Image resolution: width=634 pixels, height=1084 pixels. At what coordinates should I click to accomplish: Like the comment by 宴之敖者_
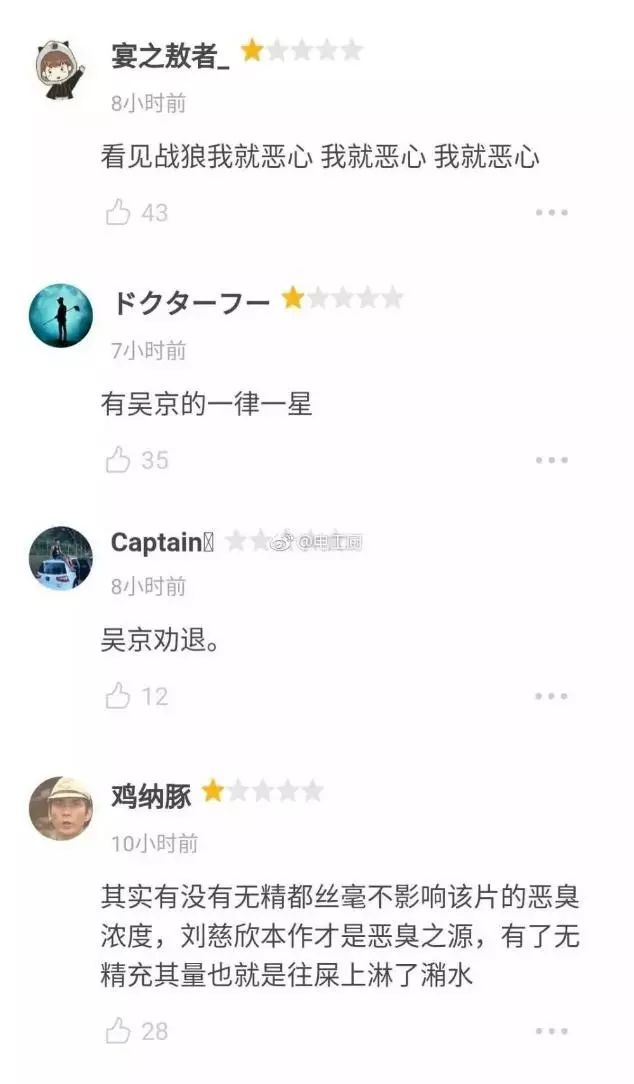click(119, 212)
